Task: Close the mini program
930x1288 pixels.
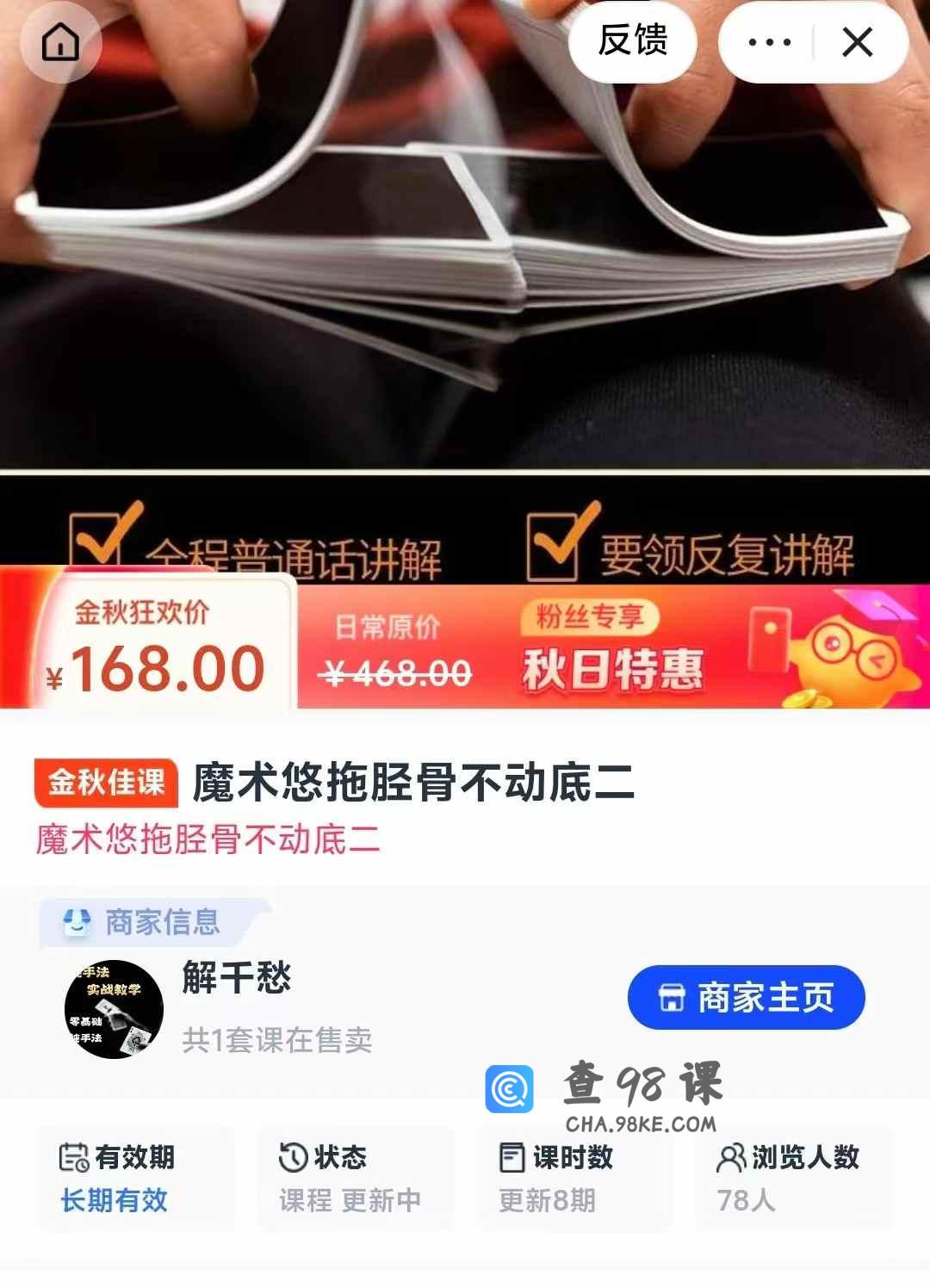Action: click(858, 42)
